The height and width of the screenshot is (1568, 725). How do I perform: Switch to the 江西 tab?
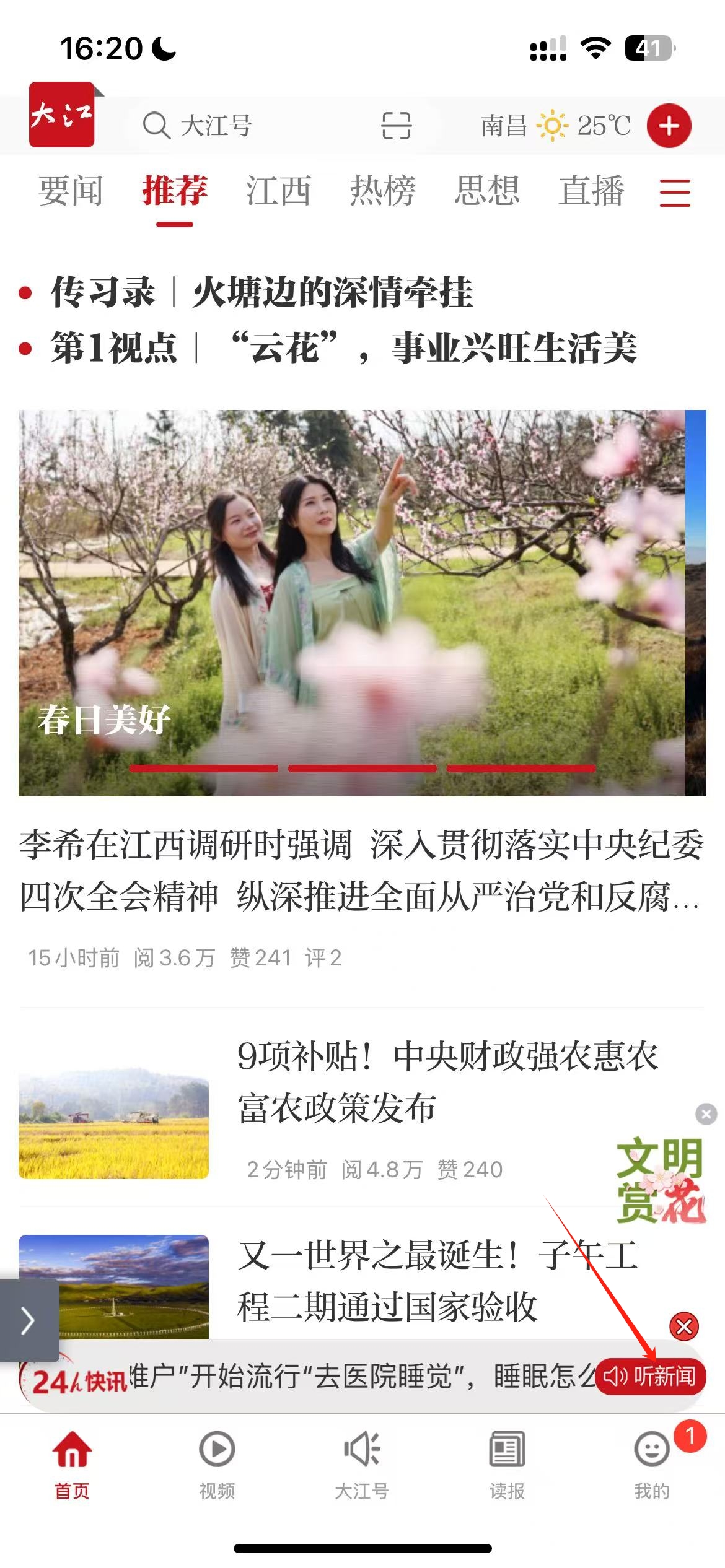(x=278, y=191)
